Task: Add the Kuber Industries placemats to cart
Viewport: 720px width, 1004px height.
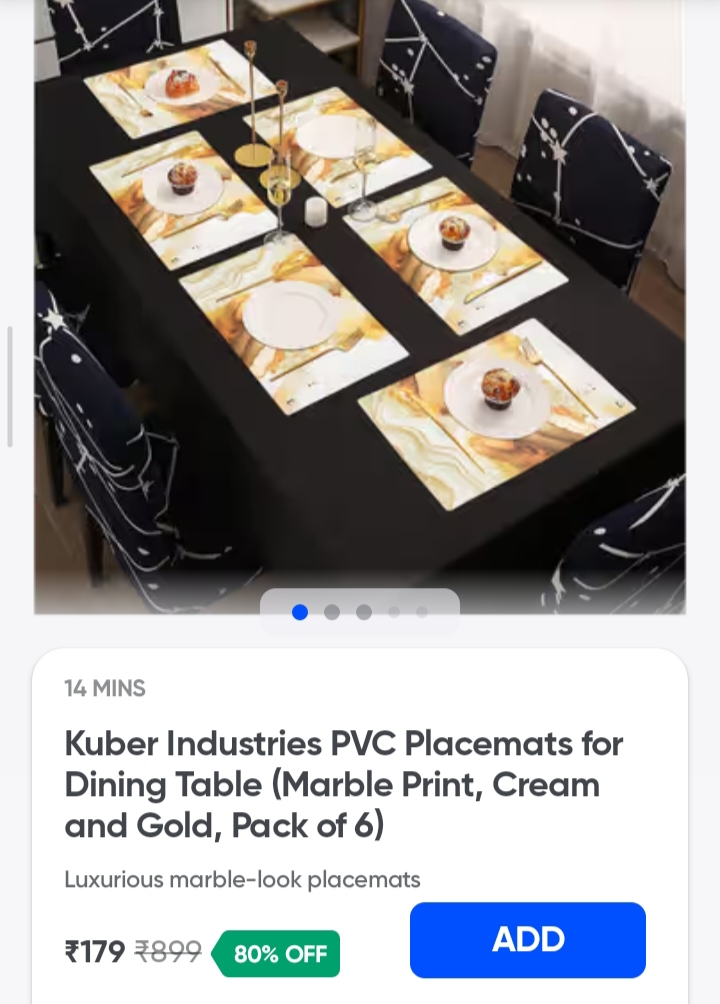Action: (527, 940)
